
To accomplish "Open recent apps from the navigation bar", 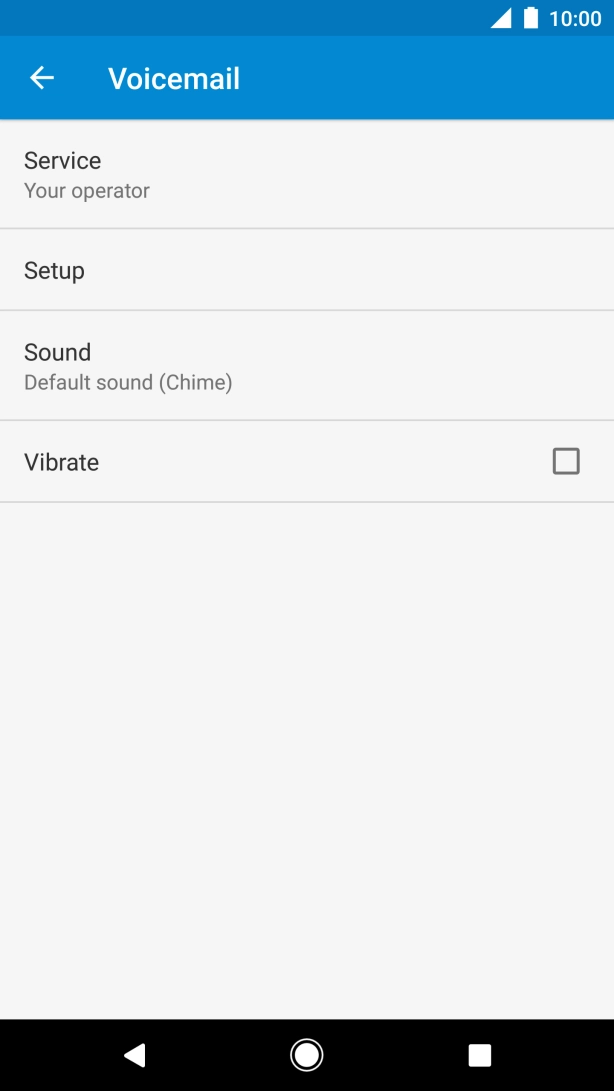I will [480, 1054].
